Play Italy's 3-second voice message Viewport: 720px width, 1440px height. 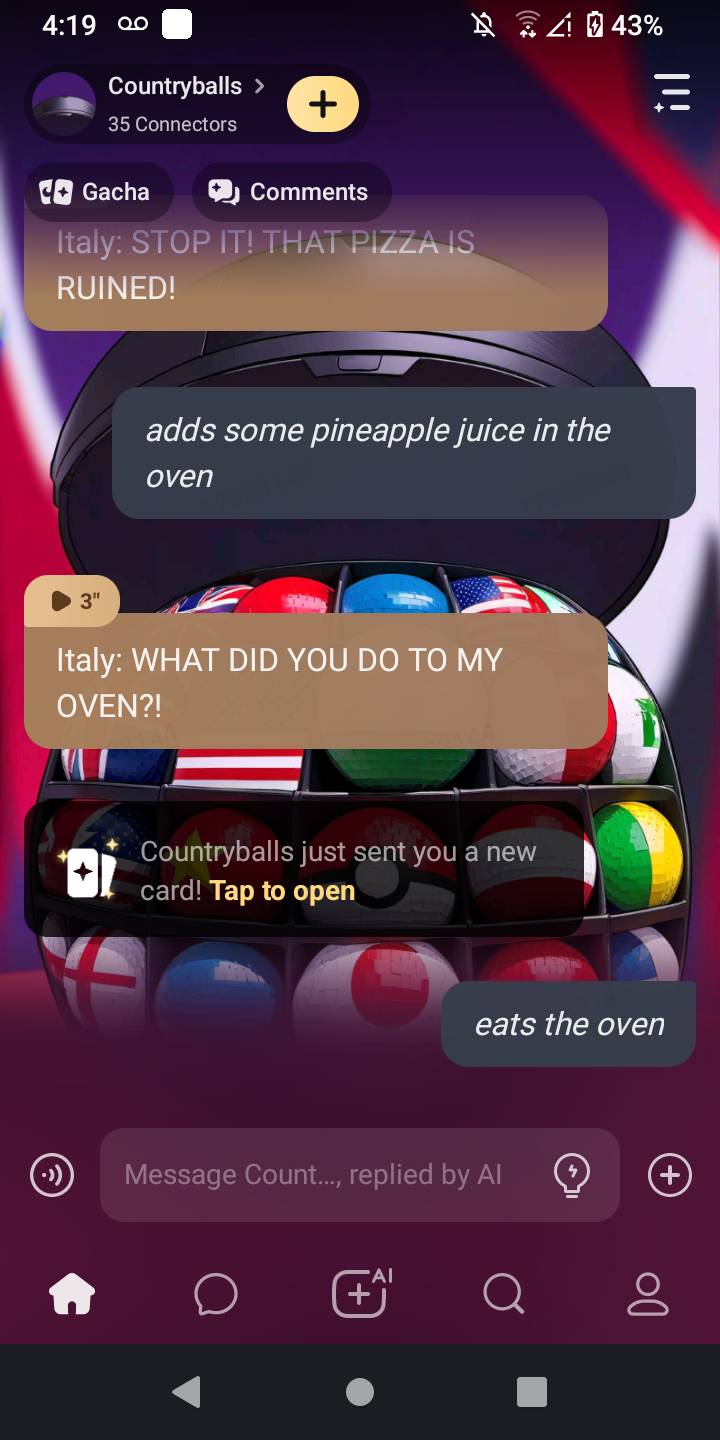(72, 600)
